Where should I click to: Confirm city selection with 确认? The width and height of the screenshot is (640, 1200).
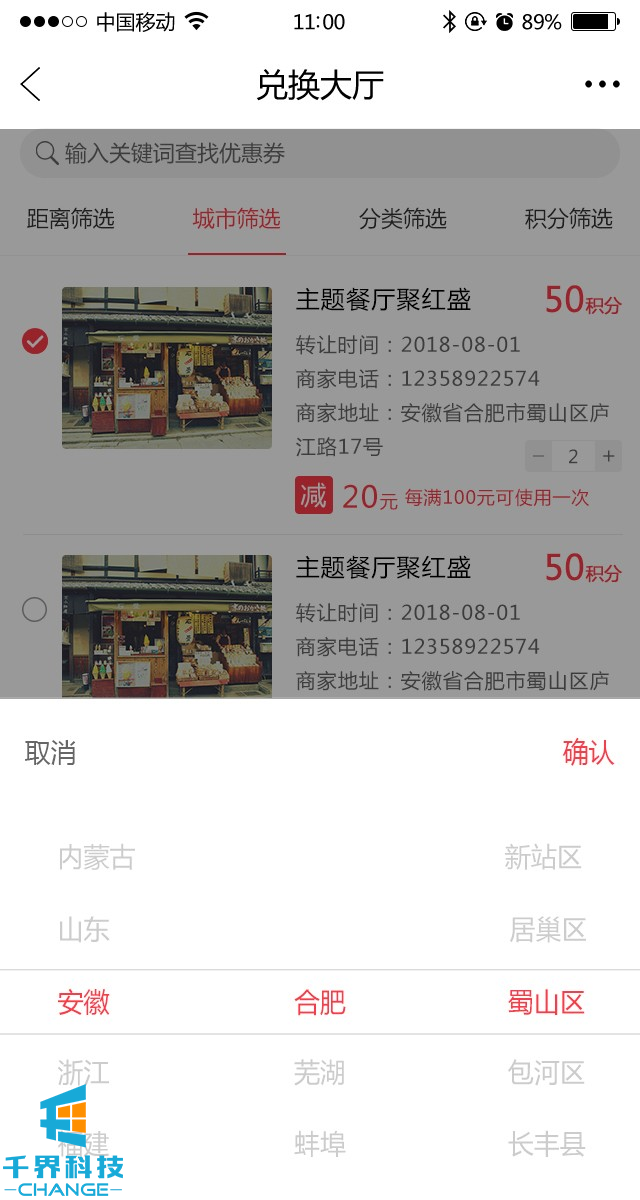[x=588, y=753]
